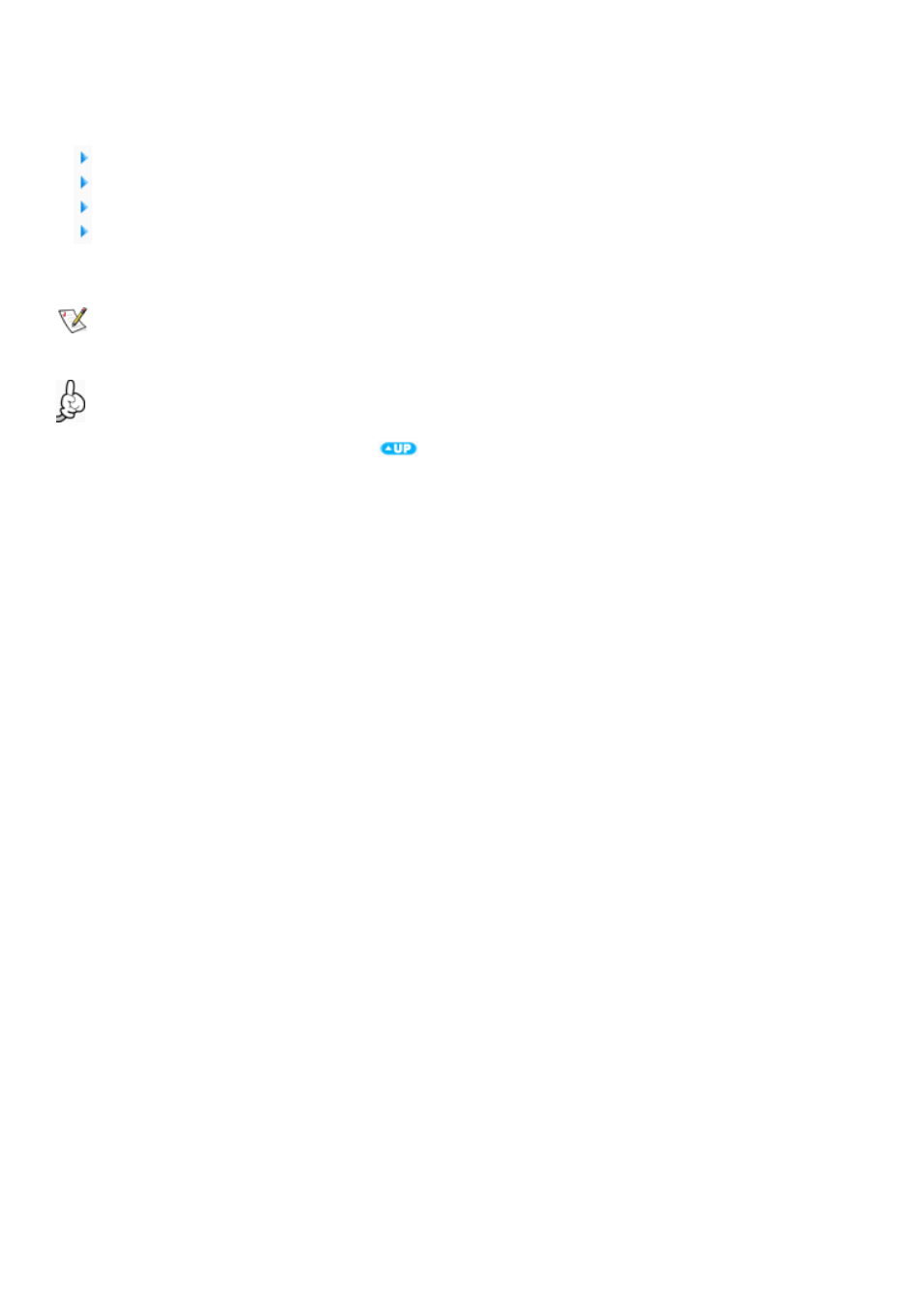The width and height of the screenshot is (924, 1308).
Task: Expand the topmost blue arrow list item
Action: click(x=82, y=157)
